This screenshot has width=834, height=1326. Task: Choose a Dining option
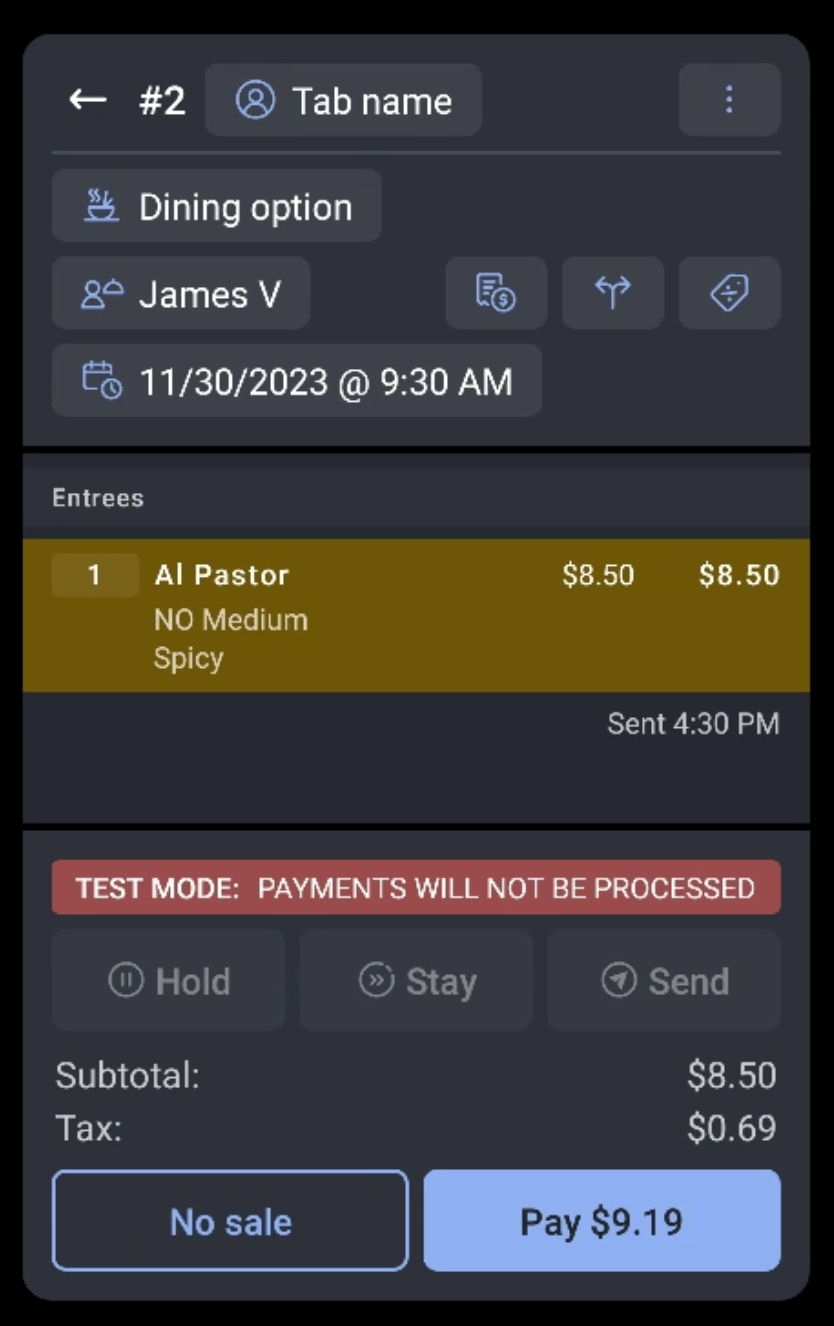pos(217,207)
